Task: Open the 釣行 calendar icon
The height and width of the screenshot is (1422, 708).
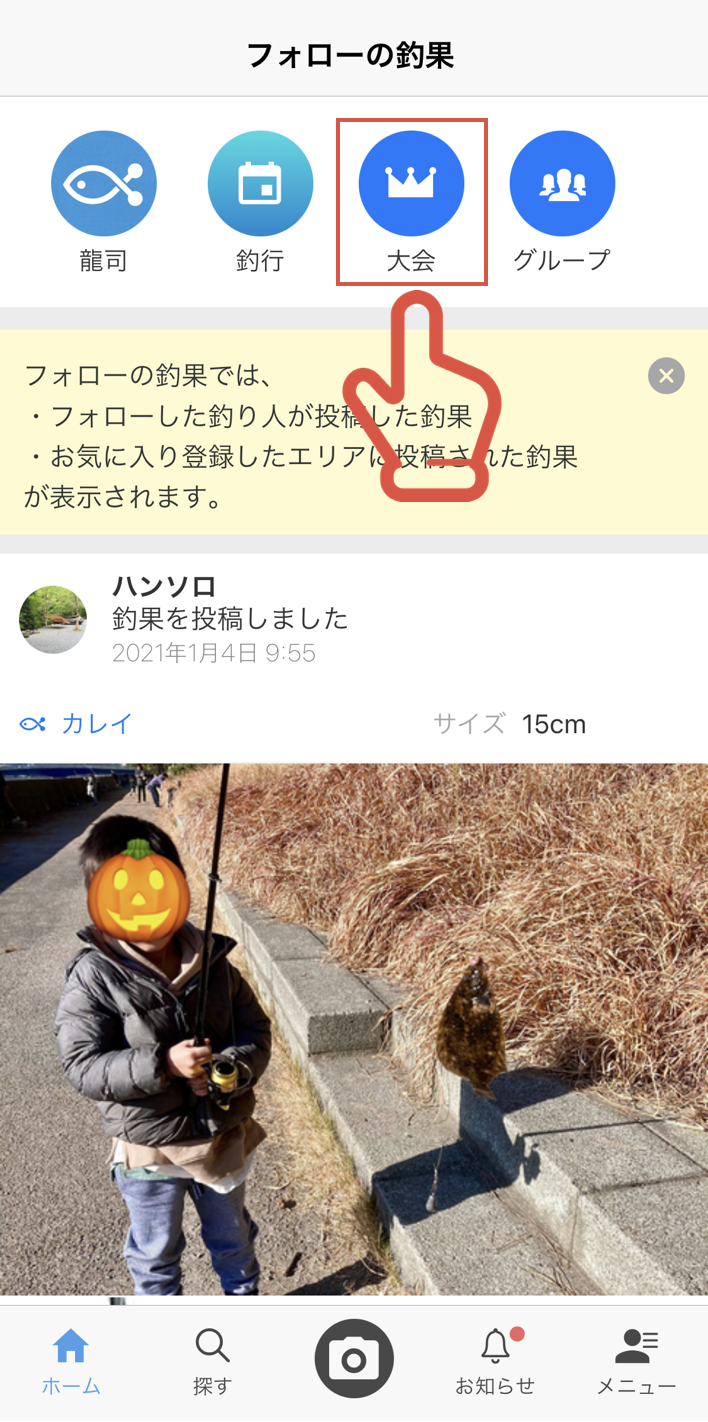Action: click(260, 184)
